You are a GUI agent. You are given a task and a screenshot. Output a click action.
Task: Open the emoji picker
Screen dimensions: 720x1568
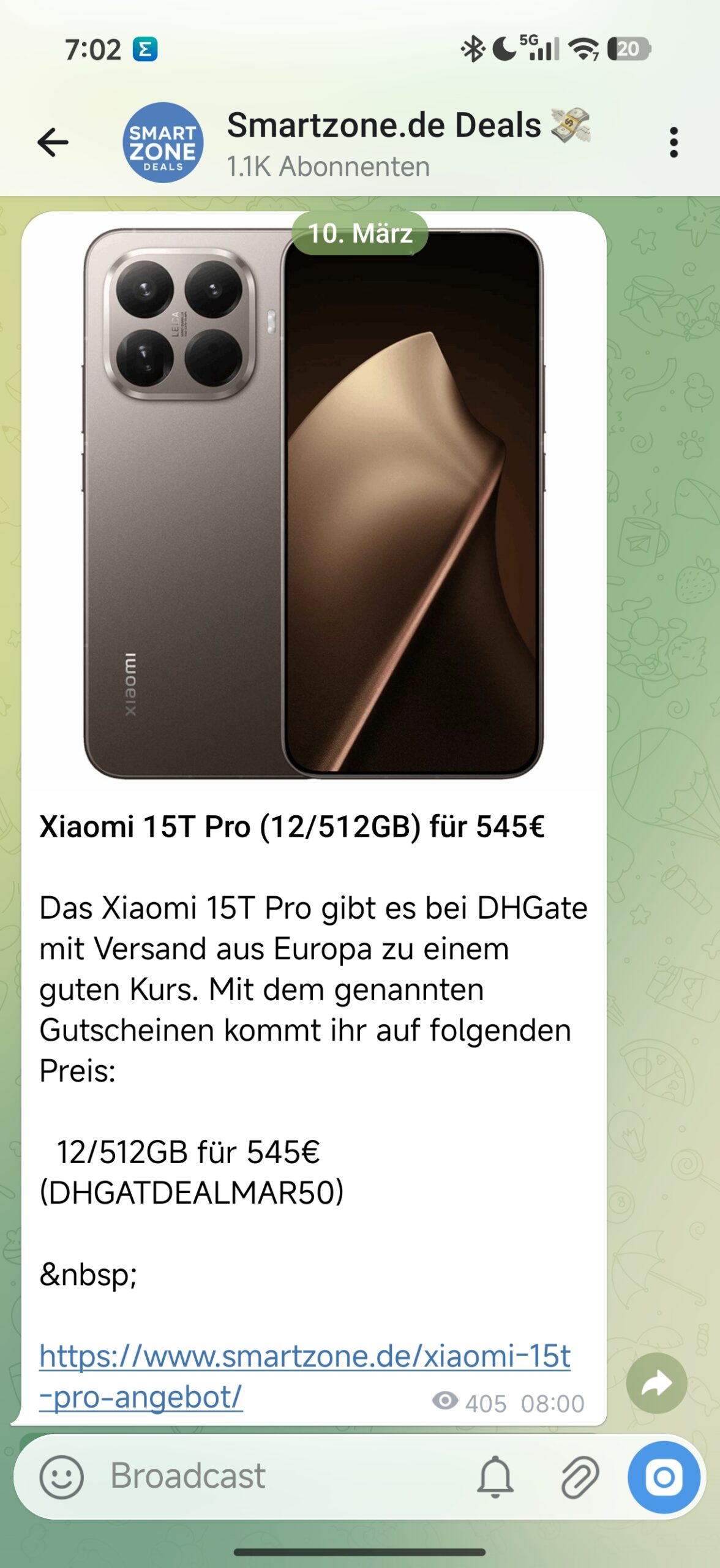point(61,1477)
